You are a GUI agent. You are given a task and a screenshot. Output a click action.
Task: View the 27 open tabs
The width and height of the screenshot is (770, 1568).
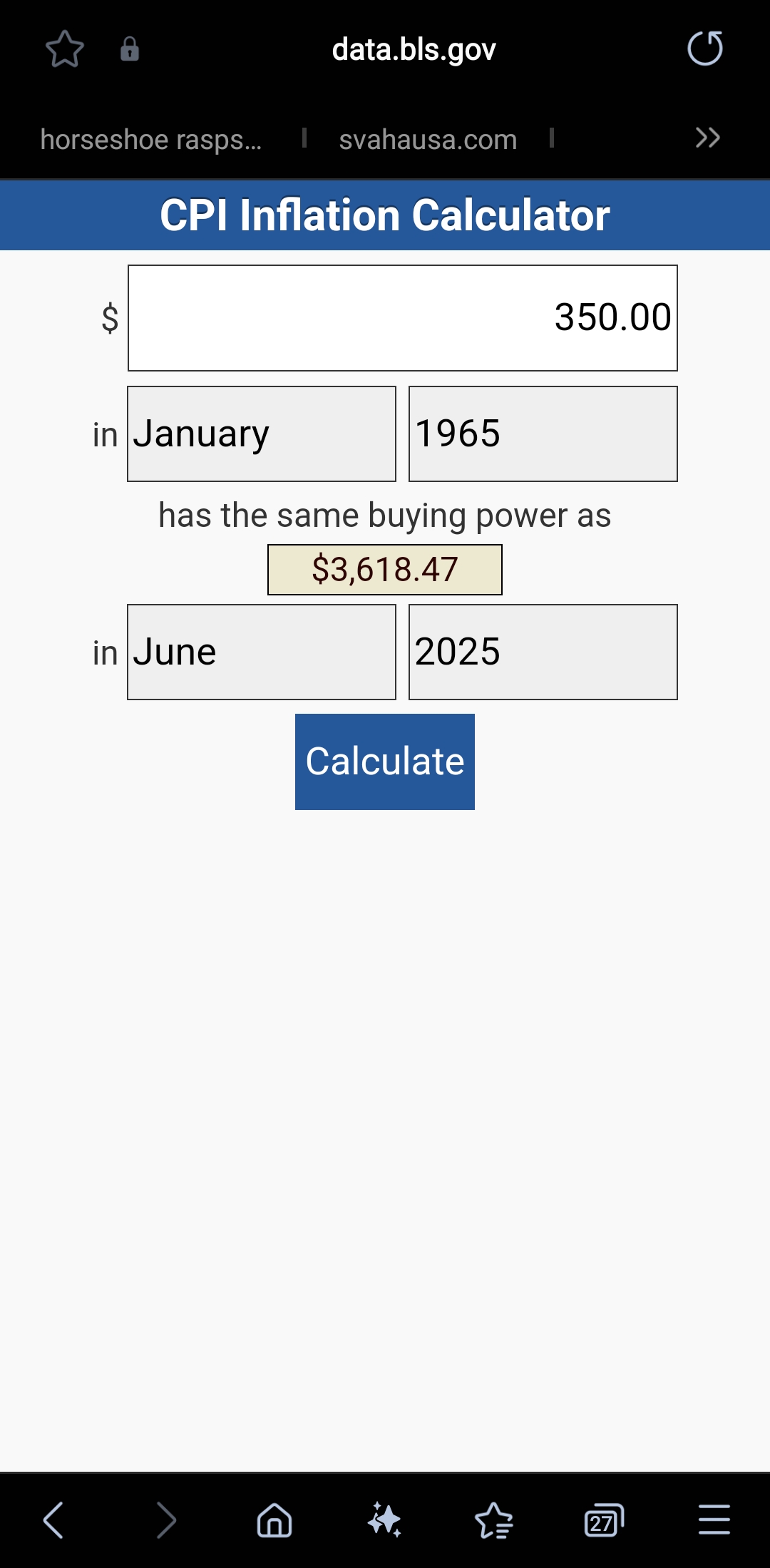pyautogui.click(x=604, y=1520)
